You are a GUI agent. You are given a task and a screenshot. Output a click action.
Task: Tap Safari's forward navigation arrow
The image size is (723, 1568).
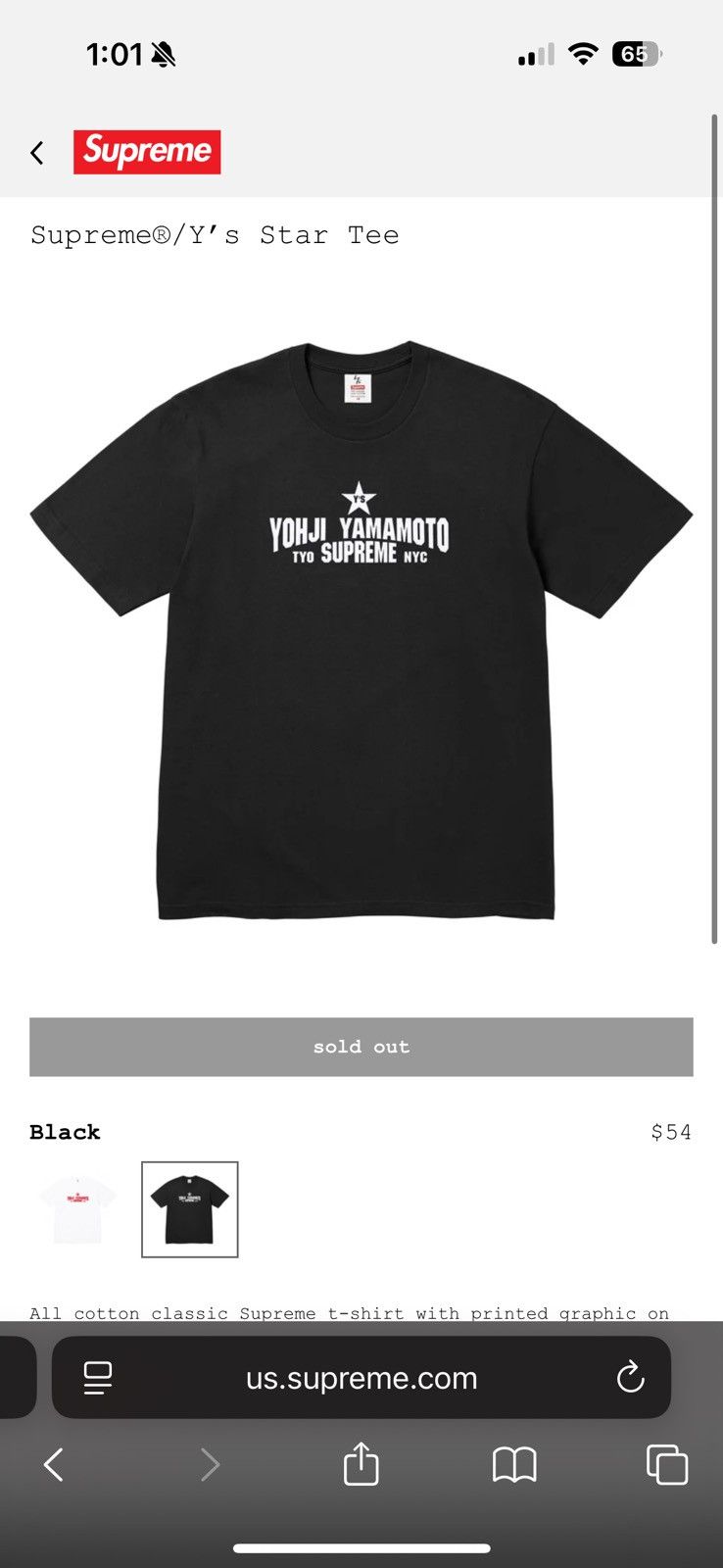(210, 1465)
